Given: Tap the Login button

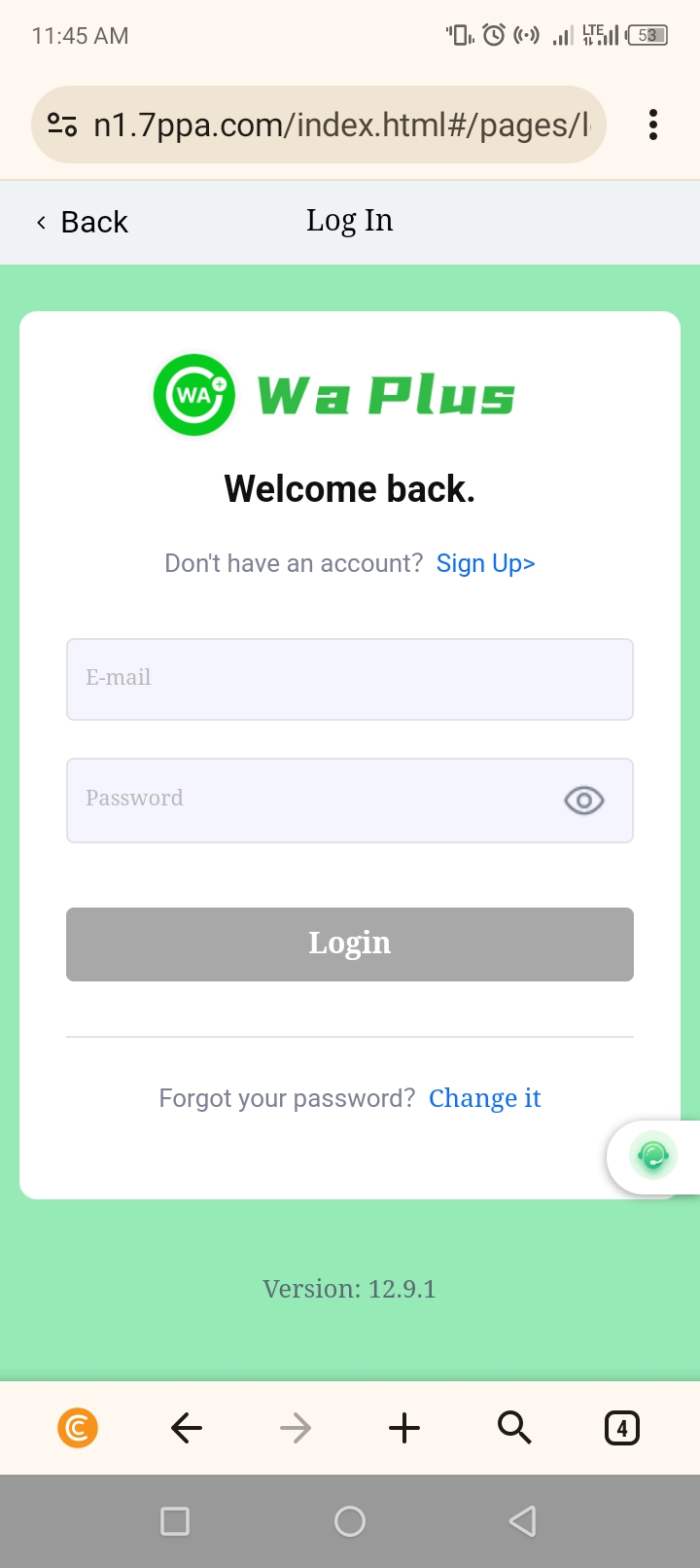Looking at the screenshot, I should pyautogui.click(x=350, y=944).
